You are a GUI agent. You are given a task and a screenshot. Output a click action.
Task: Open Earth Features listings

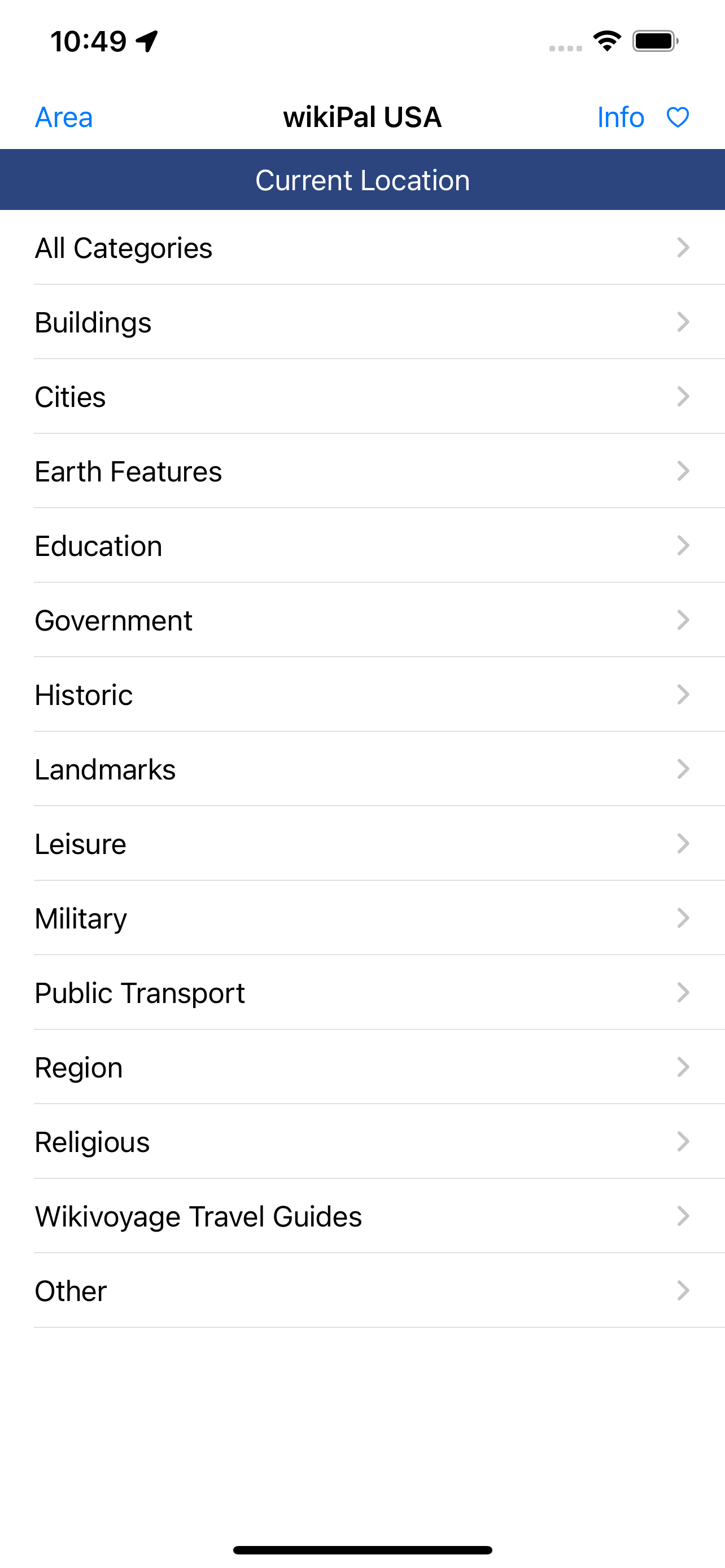(x=362, y=471)
